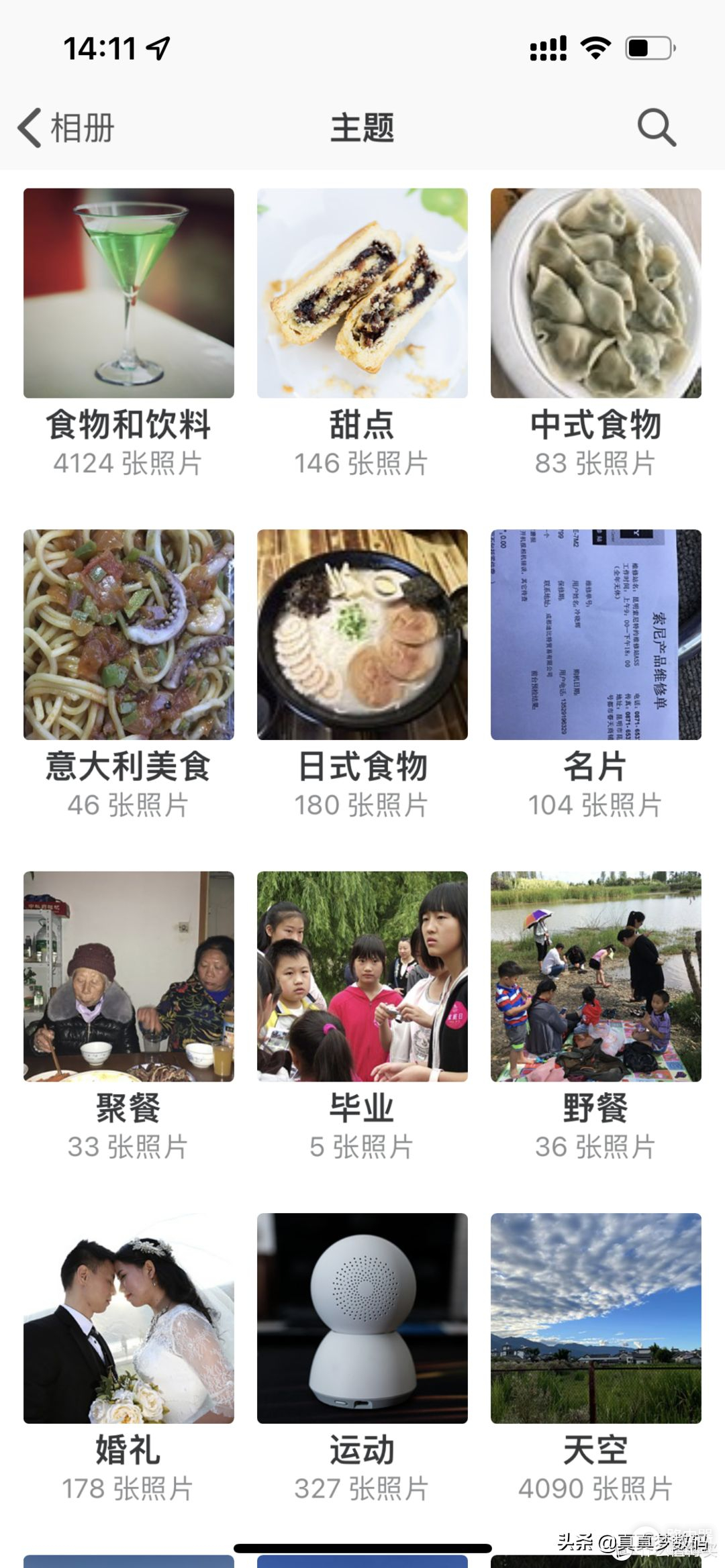Screen dimensions: 725x1568
Task: Open the search magnifier icon
Action: pyautogui.click(x=656, y=127)
